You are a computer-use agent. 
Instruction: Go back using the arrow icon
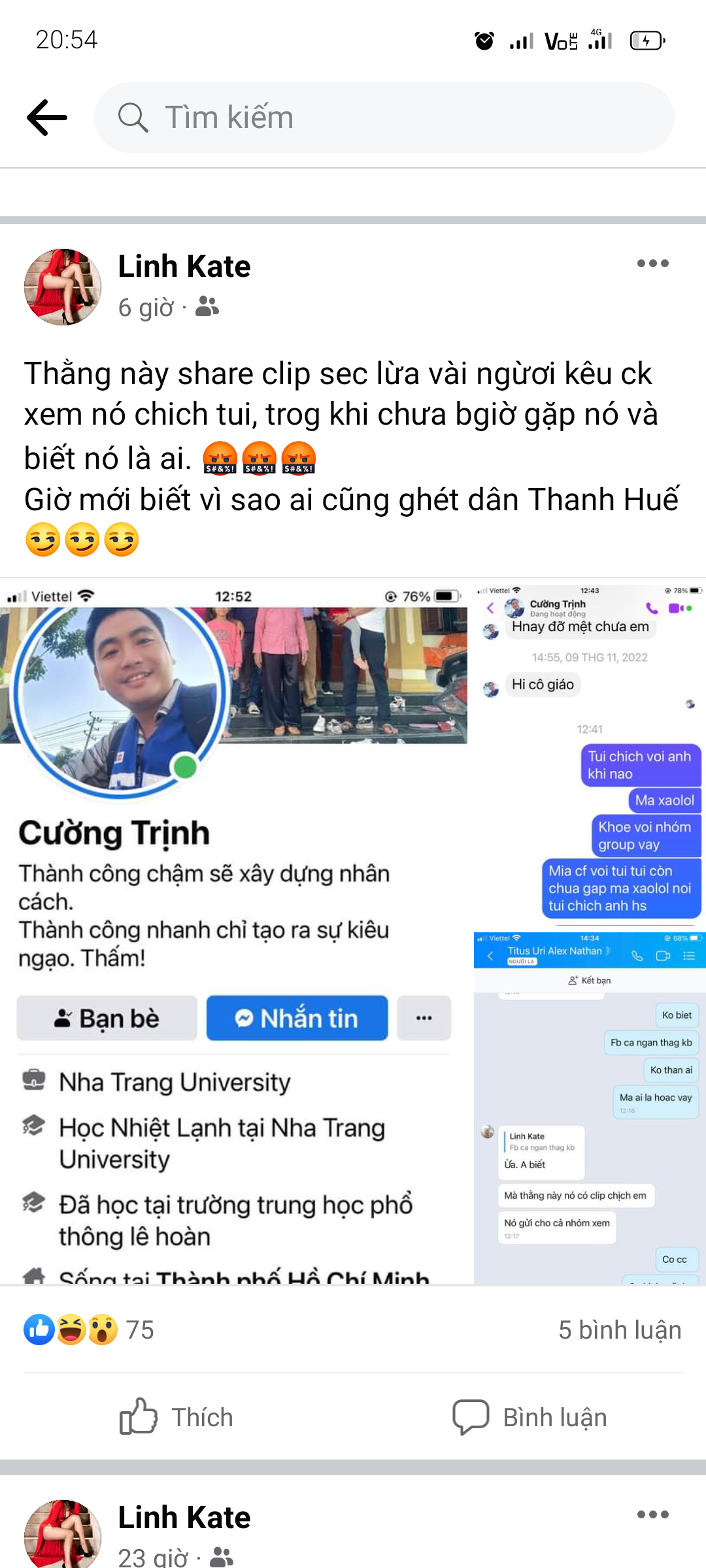point(47,118)
